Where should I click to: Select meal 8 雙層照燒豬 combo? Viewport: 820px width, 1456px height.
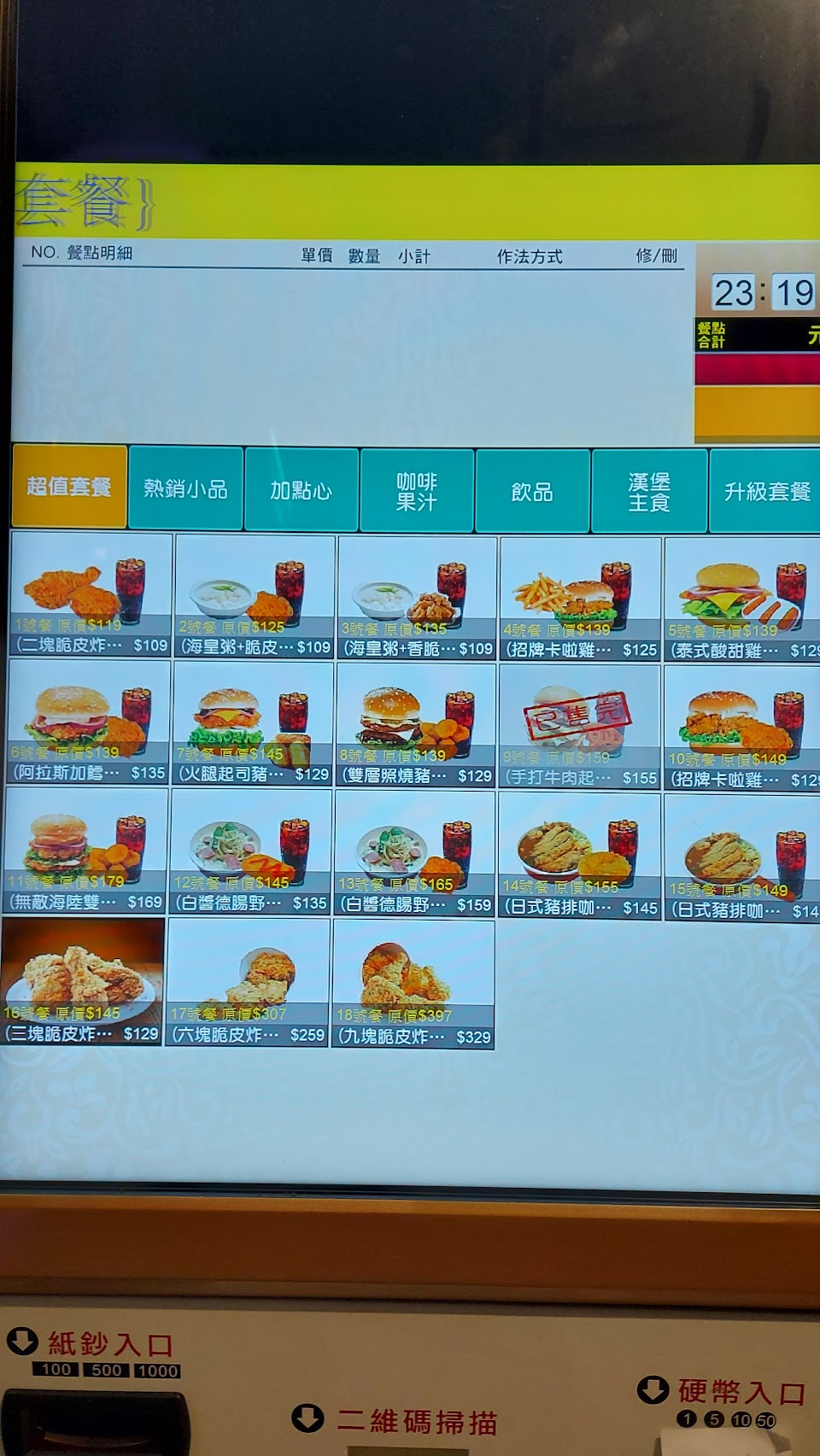point(415,725)
